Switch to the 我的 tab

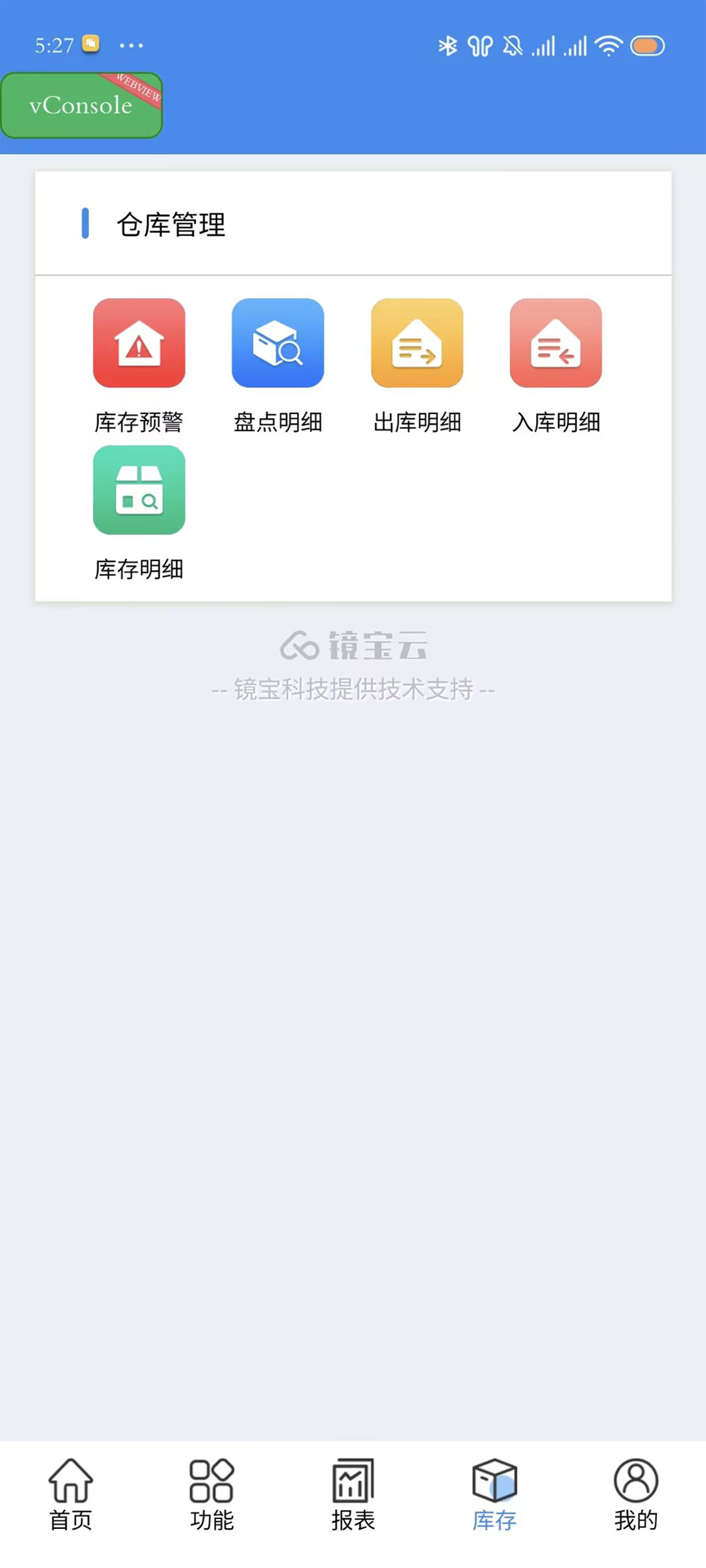coord(636,1494)
